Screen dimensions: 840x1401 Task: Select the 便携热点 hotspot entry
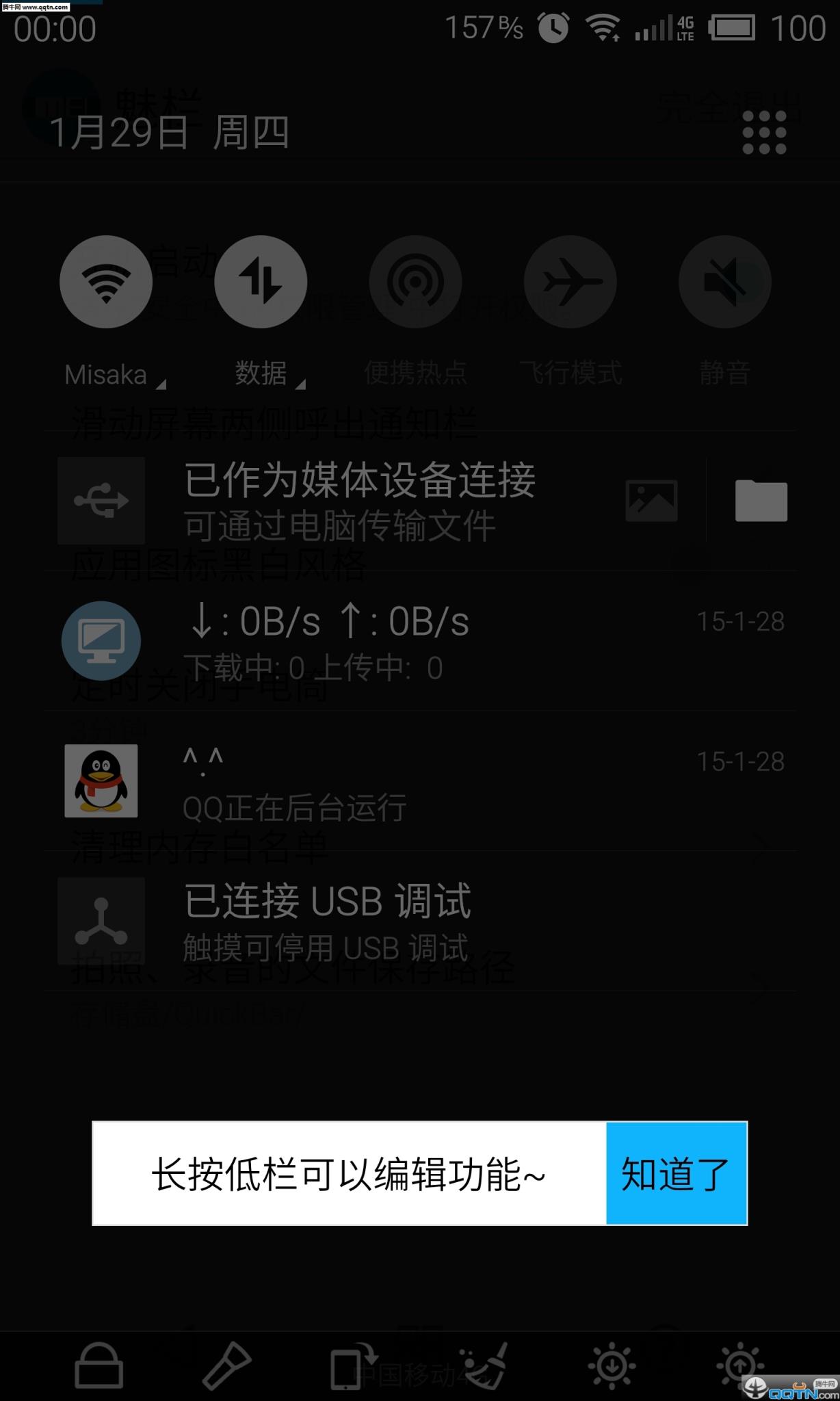[415, 282]
